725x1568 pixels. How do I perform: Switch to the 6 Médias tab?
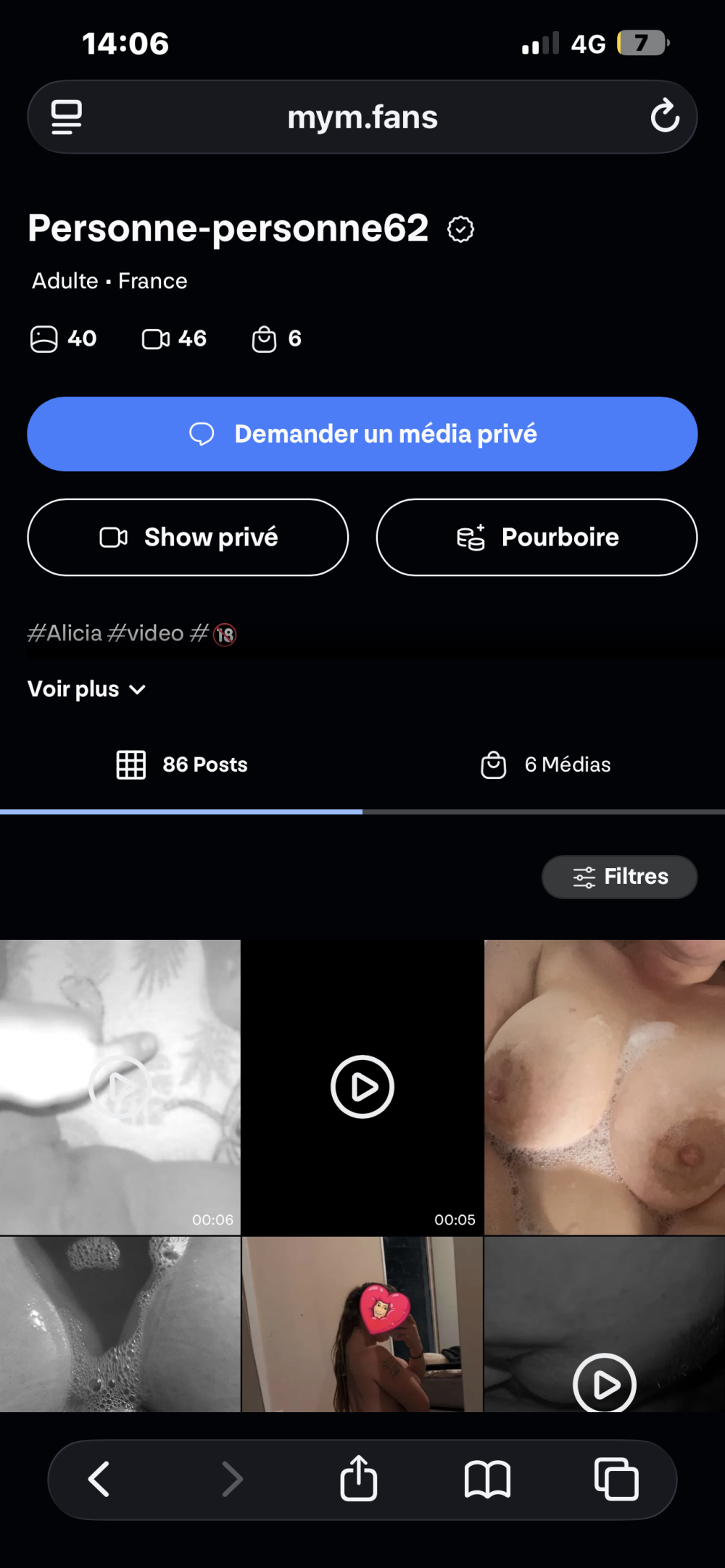(x=545, y=764)
